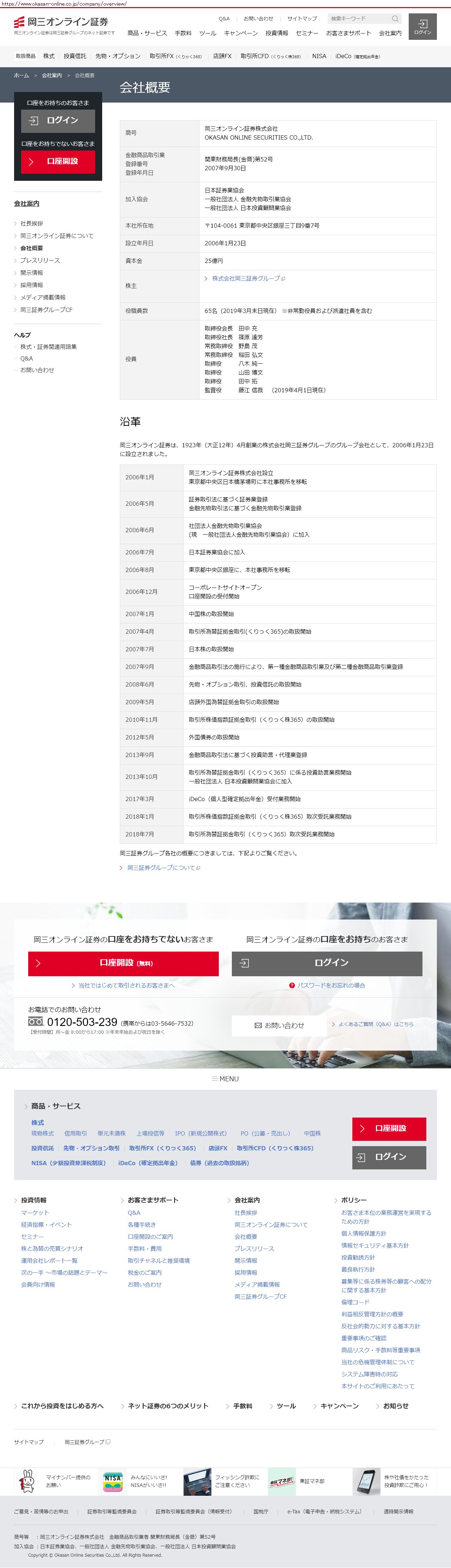
Task: Open パスワードをお忘れの場合 link
Action: 330,985
